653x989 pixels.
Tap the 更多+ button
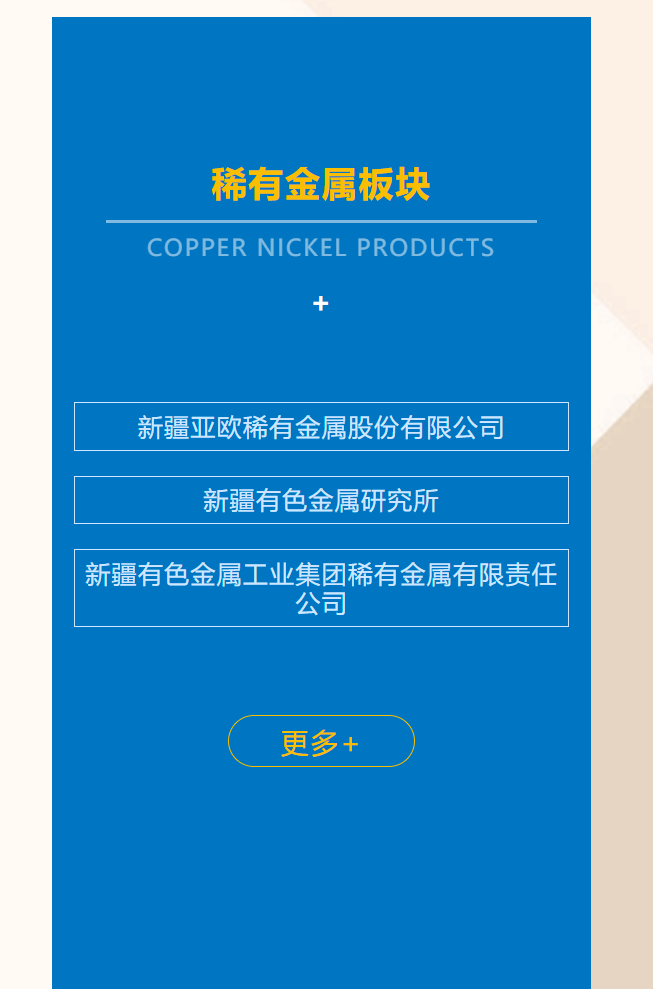[321, 742]
